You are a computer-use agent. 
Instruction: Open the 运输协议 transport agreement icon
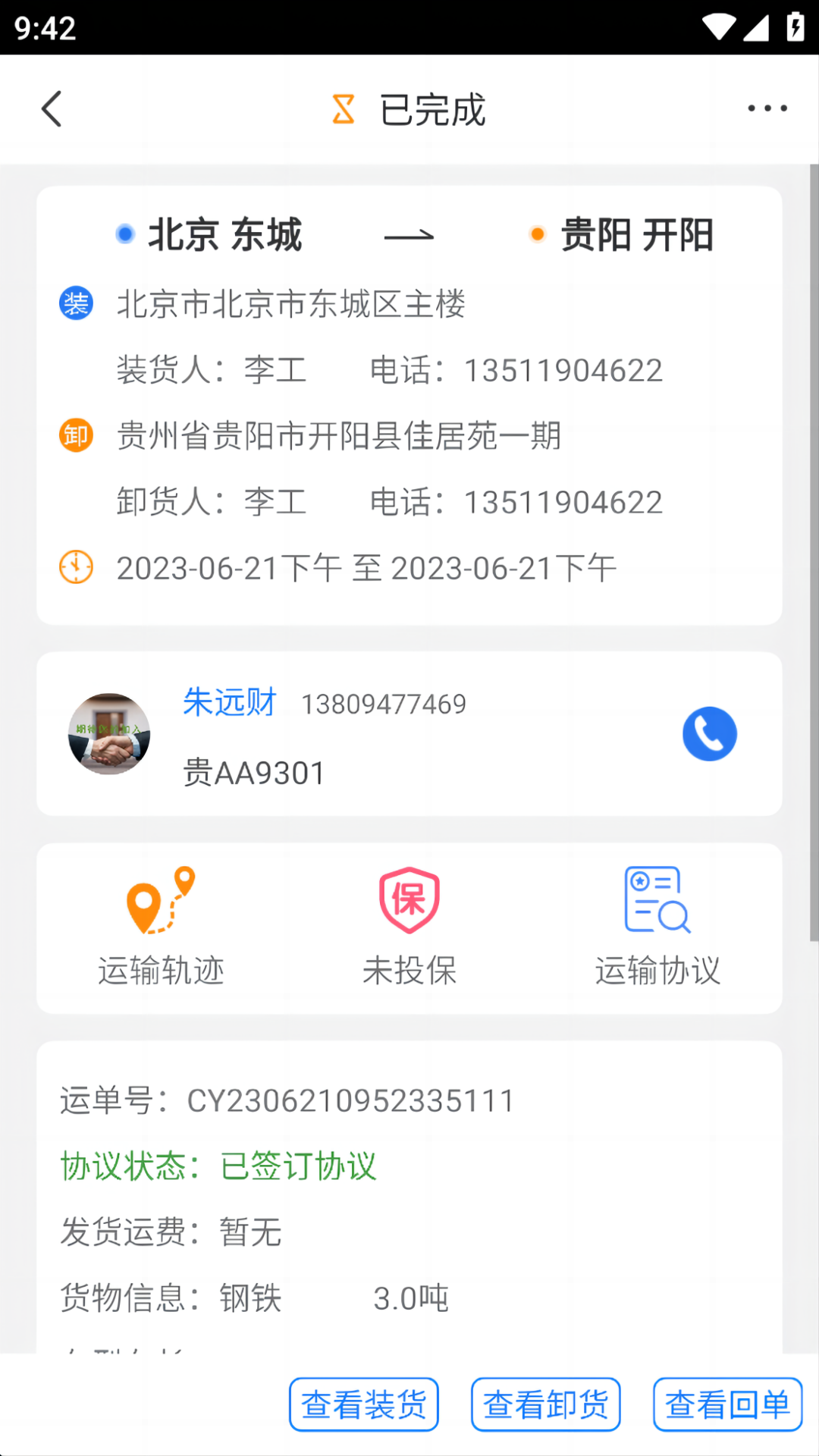[x=655, y=900]
